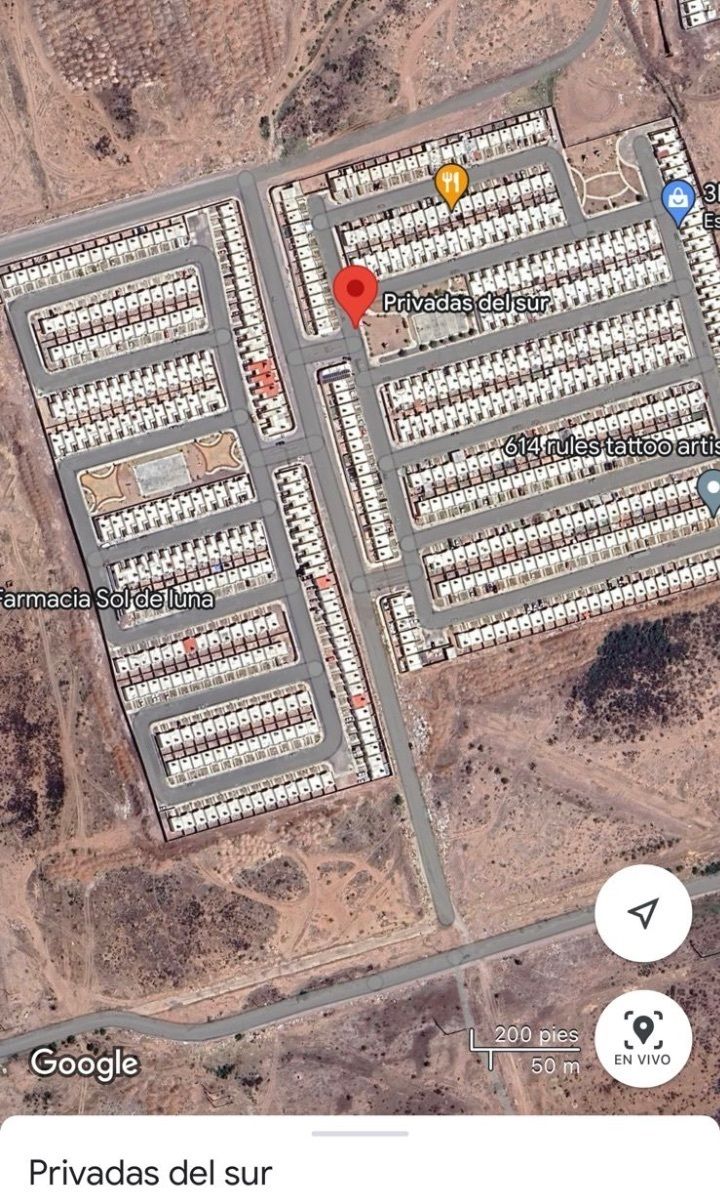The width and height of the screenshot is (720, 1200).
Task: Expand the Privadas del sur bottom sheet
Action: click(360, 1158)
